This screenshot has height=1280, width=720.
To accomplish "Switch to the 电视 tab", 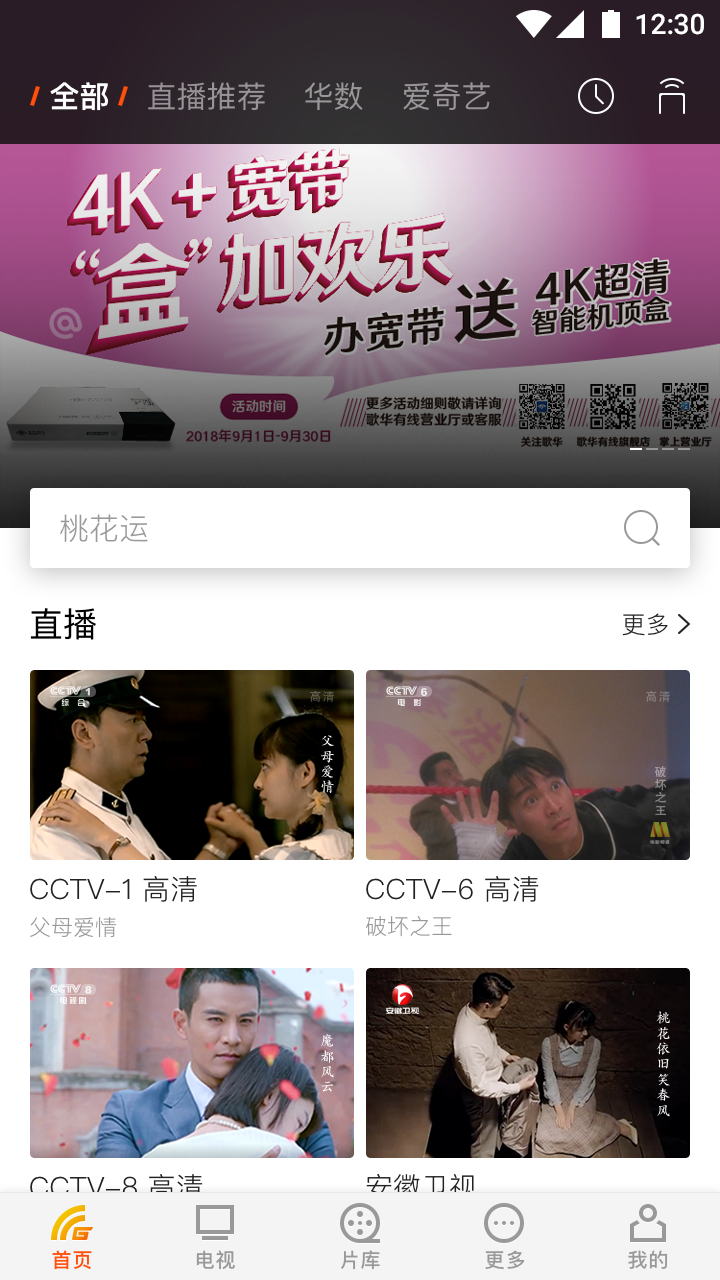I will [215, 1237].
